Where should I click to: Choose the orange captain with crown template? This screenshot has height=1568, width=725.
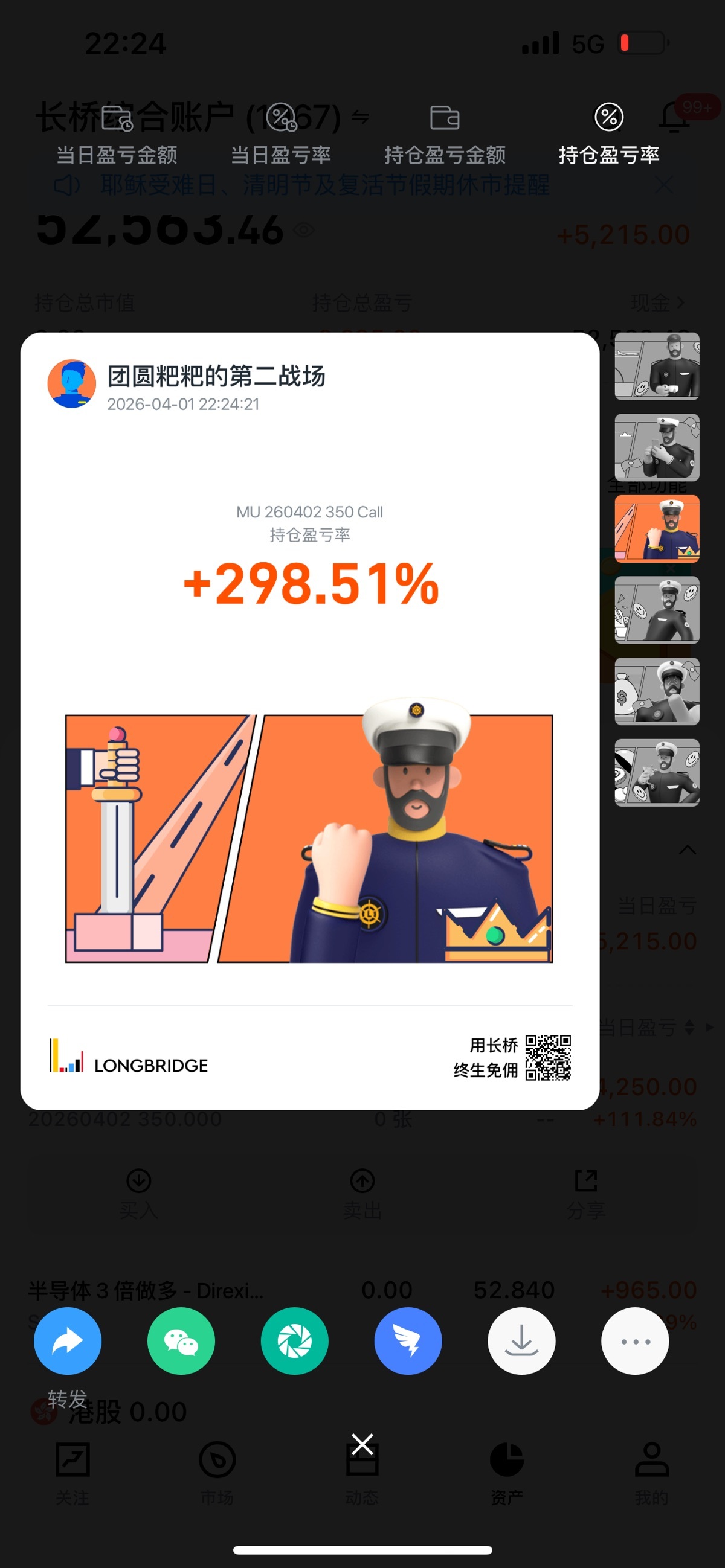tap(657, 528)
